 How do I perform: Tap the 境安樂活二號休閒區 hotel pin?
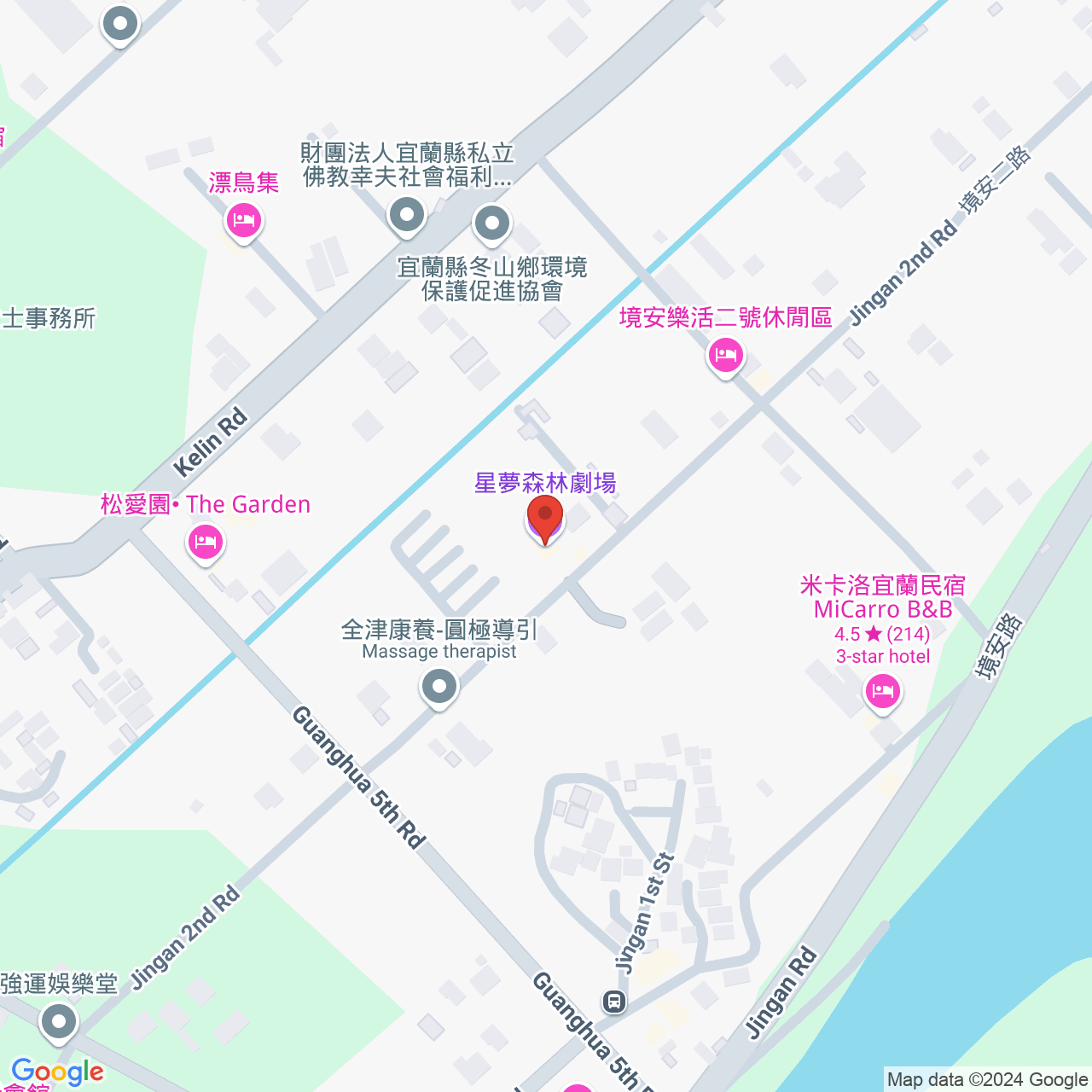coord(726,355)
